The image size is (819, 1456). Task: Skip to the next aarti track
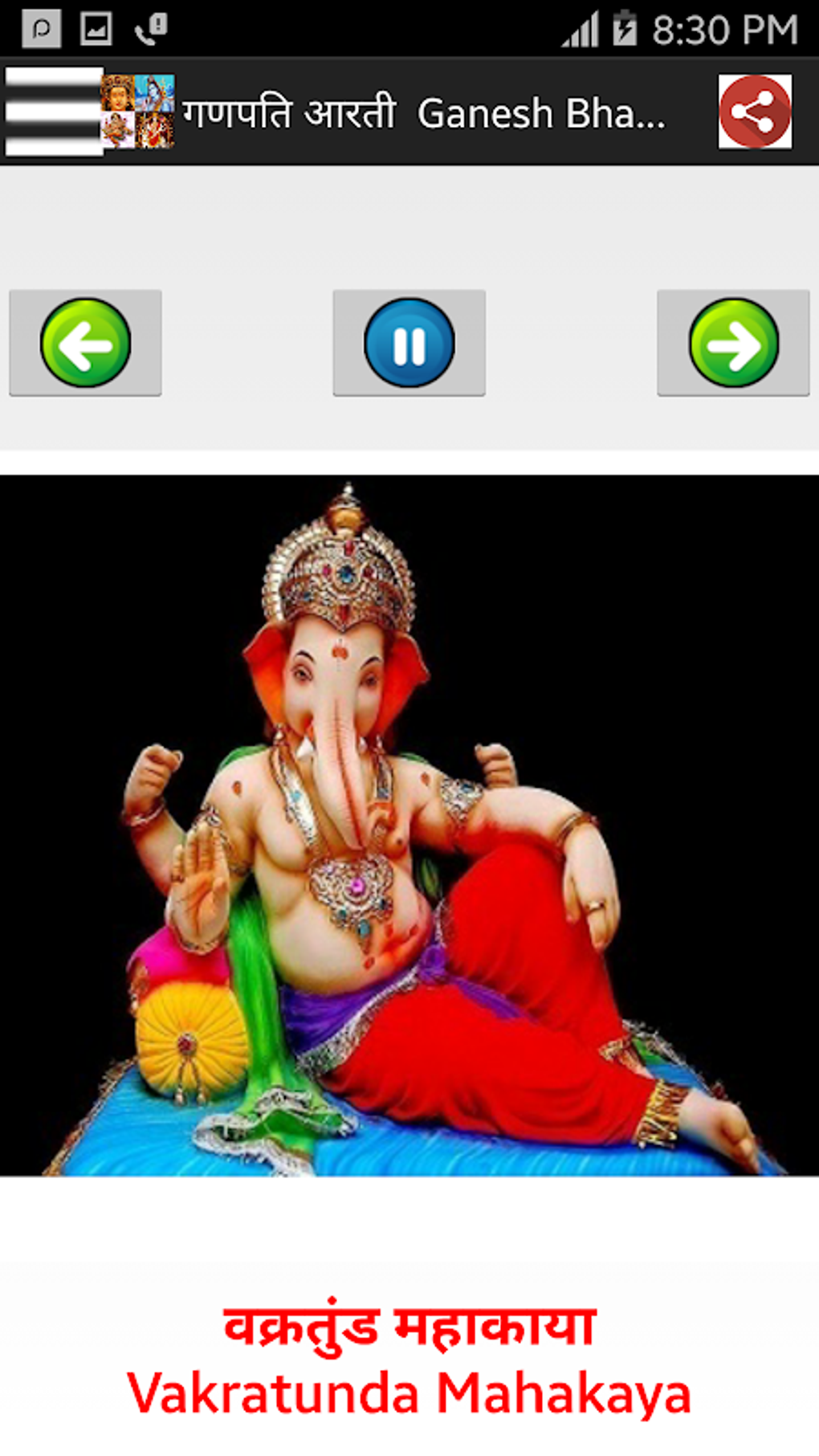coord(733,343)
